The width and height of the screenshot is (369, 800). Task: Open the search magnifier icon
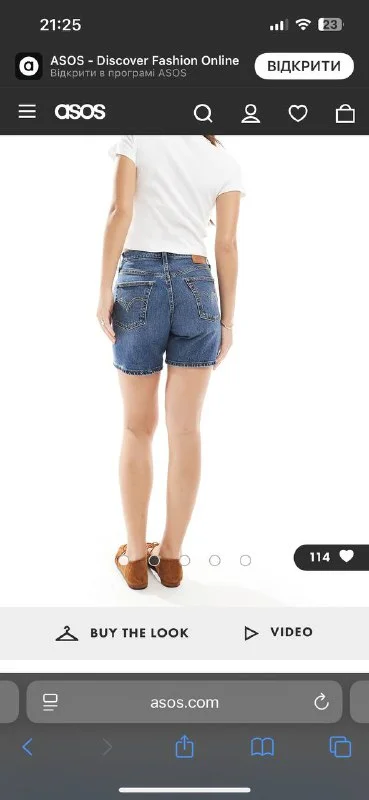coord(203,113)
